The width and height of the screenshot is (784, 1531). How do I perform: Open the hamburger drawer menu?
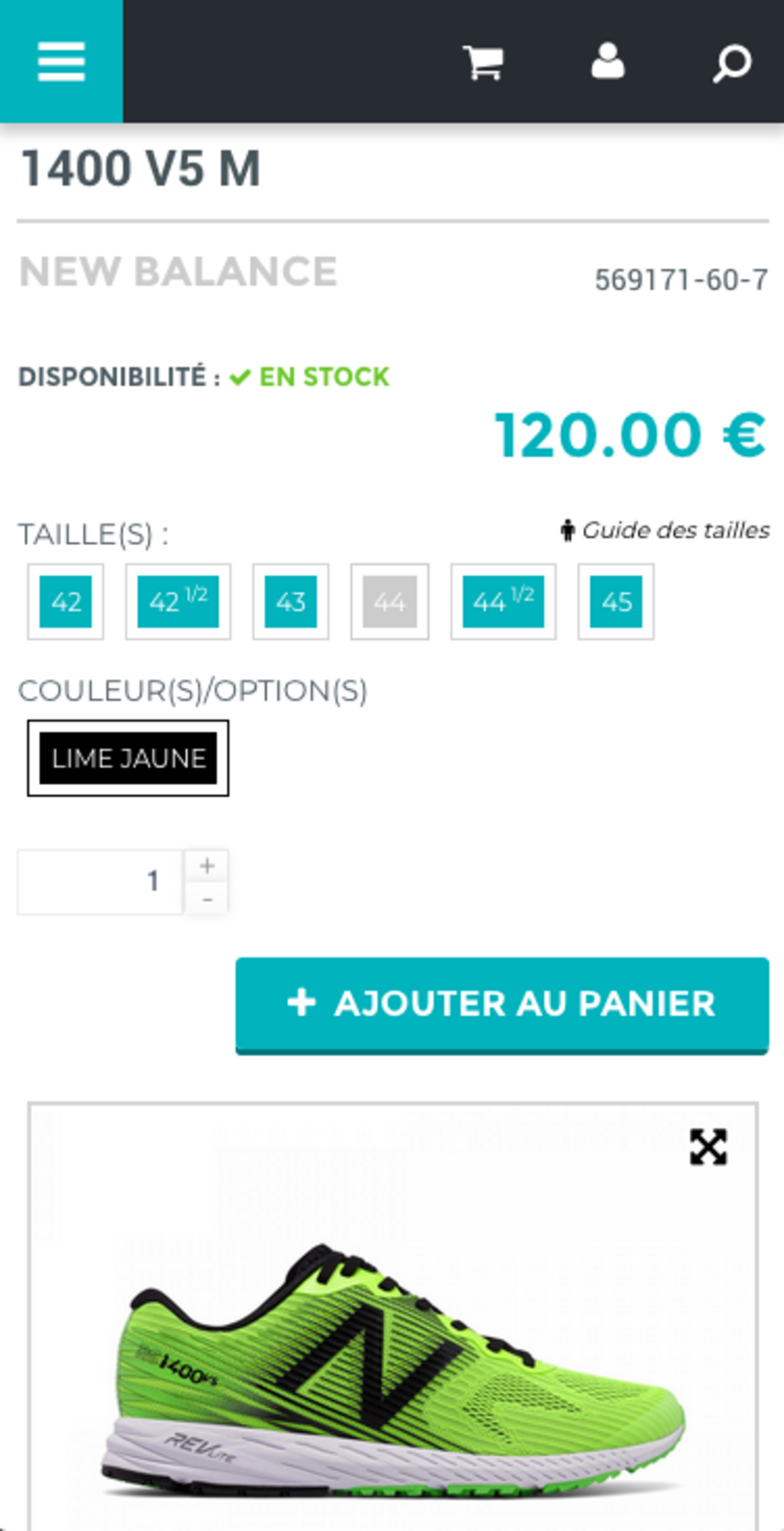(x=61, y=62)
